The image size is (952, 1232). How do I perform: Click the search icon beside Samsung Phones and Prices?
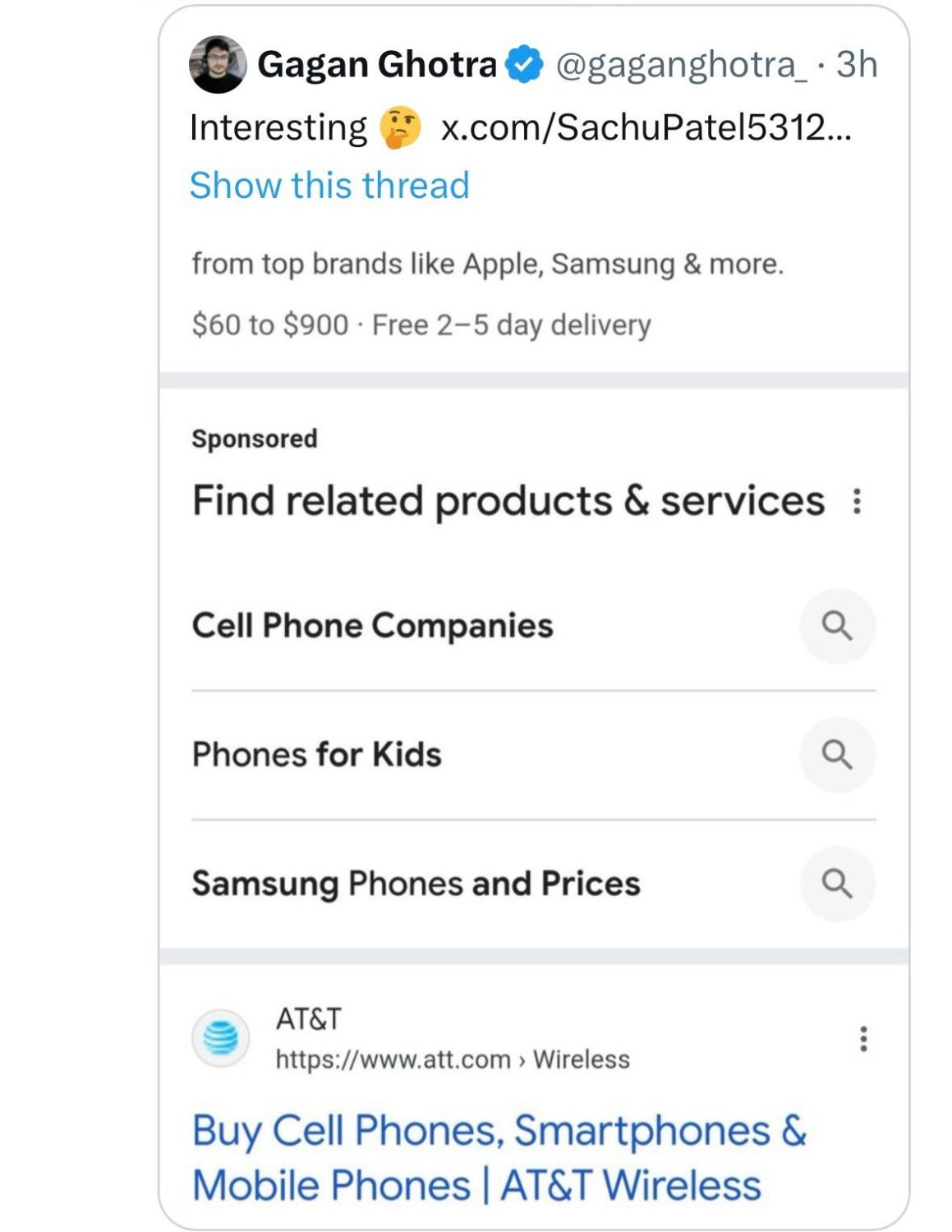pyautogui.click(x=838, y=883)
